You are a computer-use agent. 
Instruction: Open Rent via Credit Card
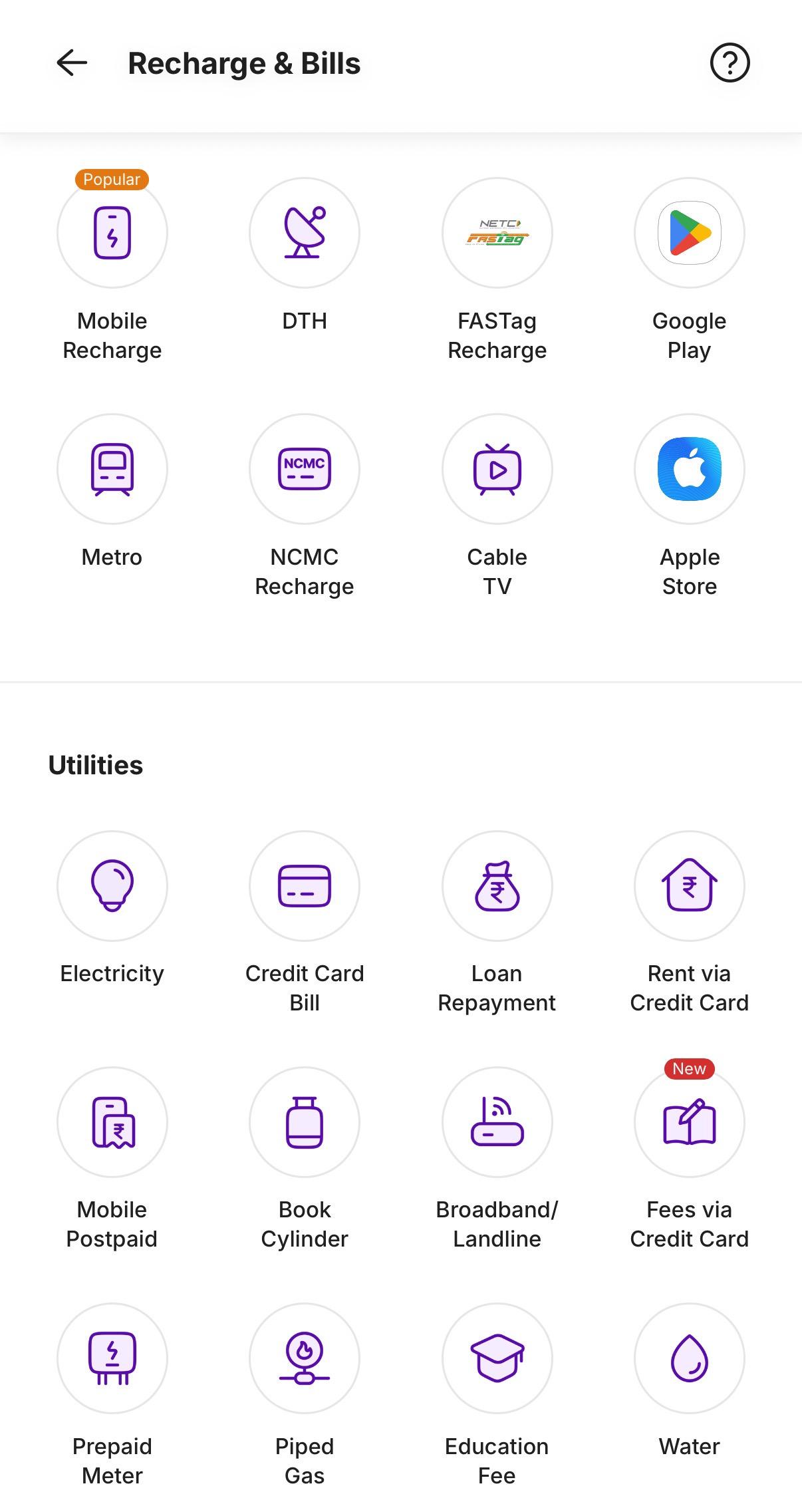coord(689,885)
